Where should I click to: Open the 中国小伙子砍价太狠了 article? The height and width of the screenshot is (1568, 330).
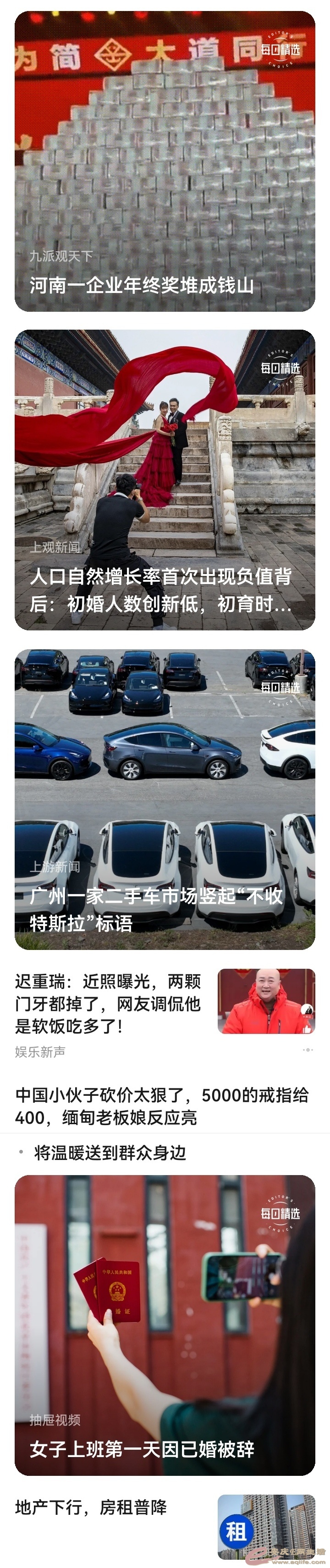162,1106
